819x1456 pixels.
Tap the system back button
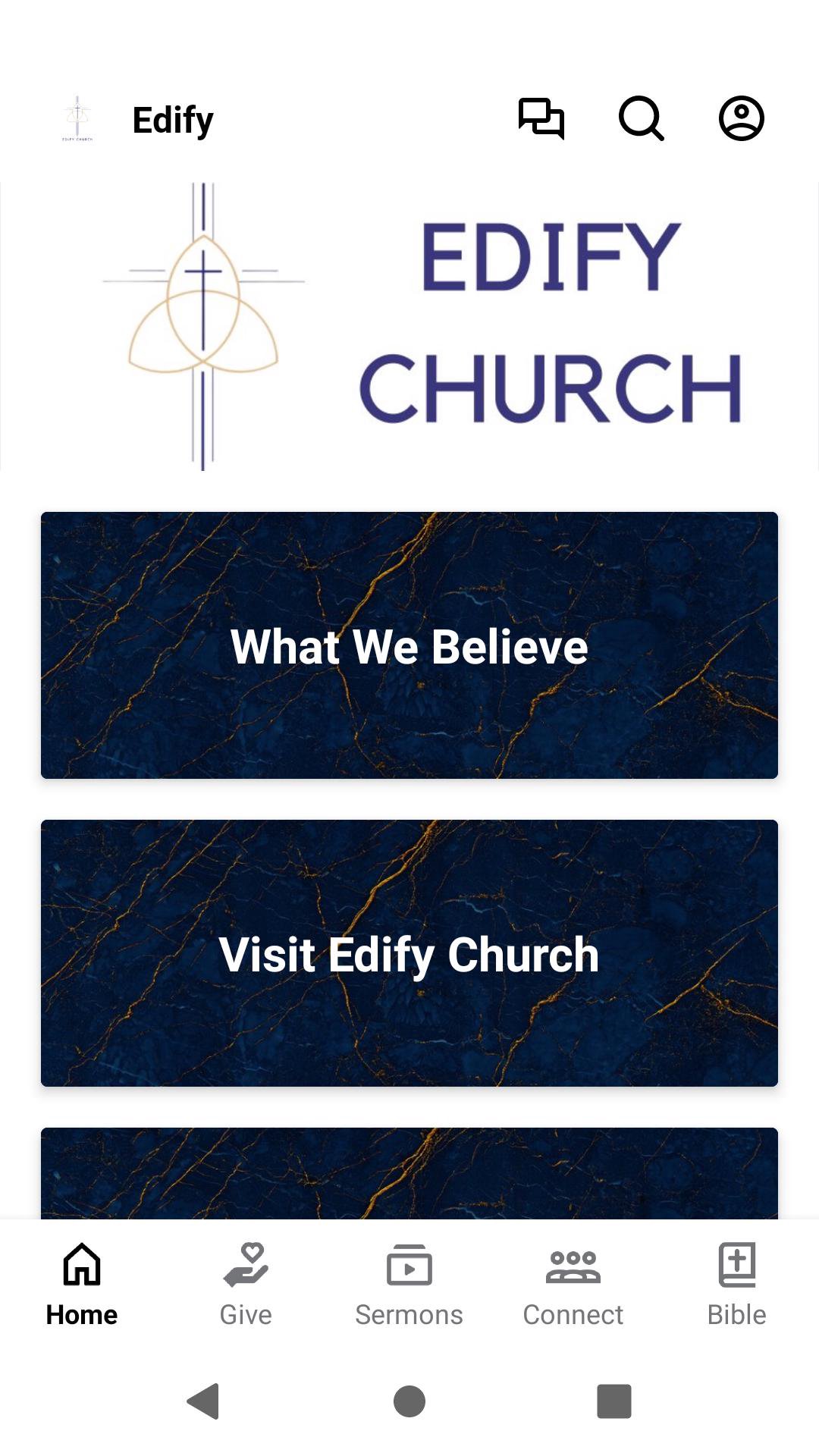(x=203, y=1401)
